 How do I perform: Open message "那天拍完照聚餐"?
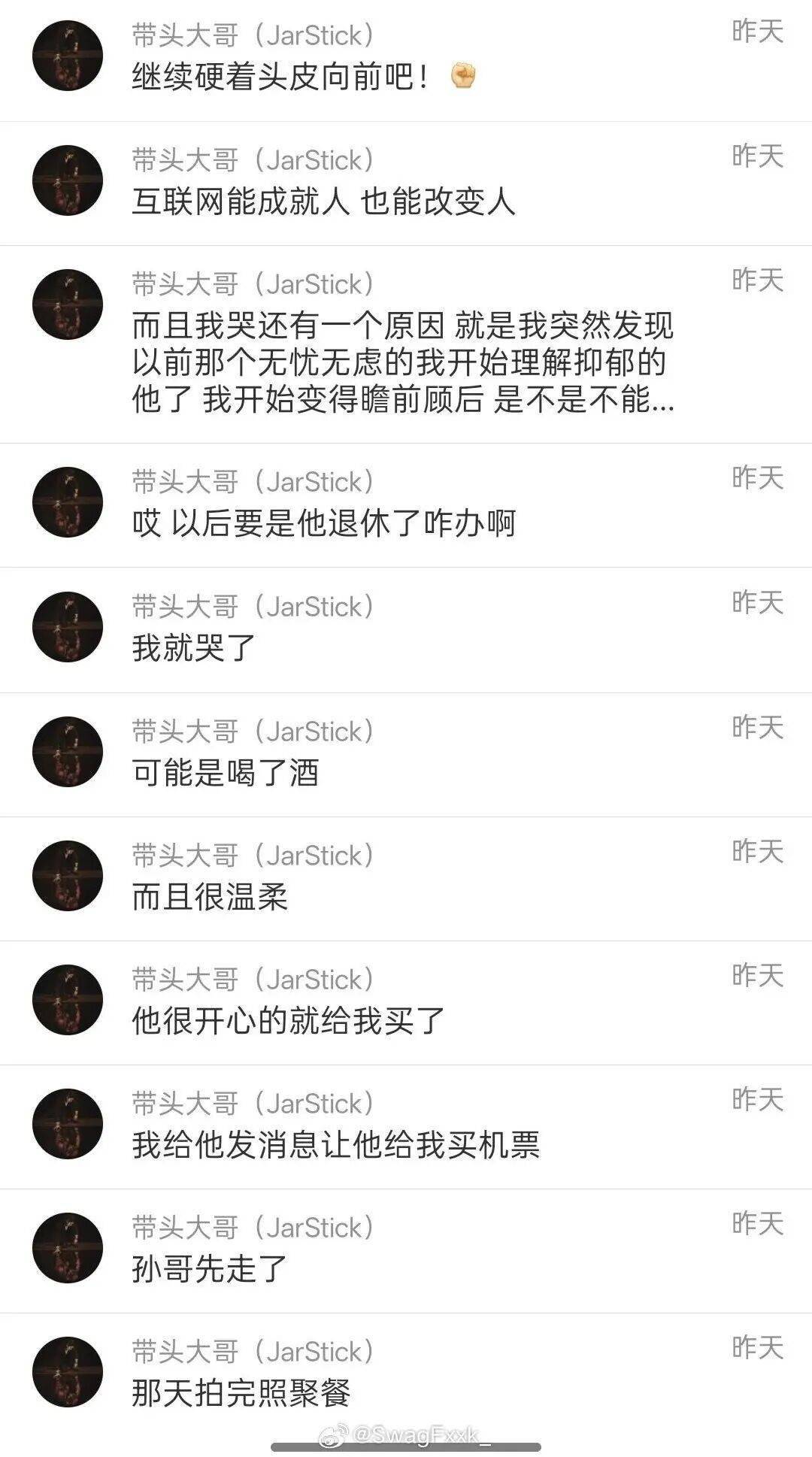(241, 1393)
